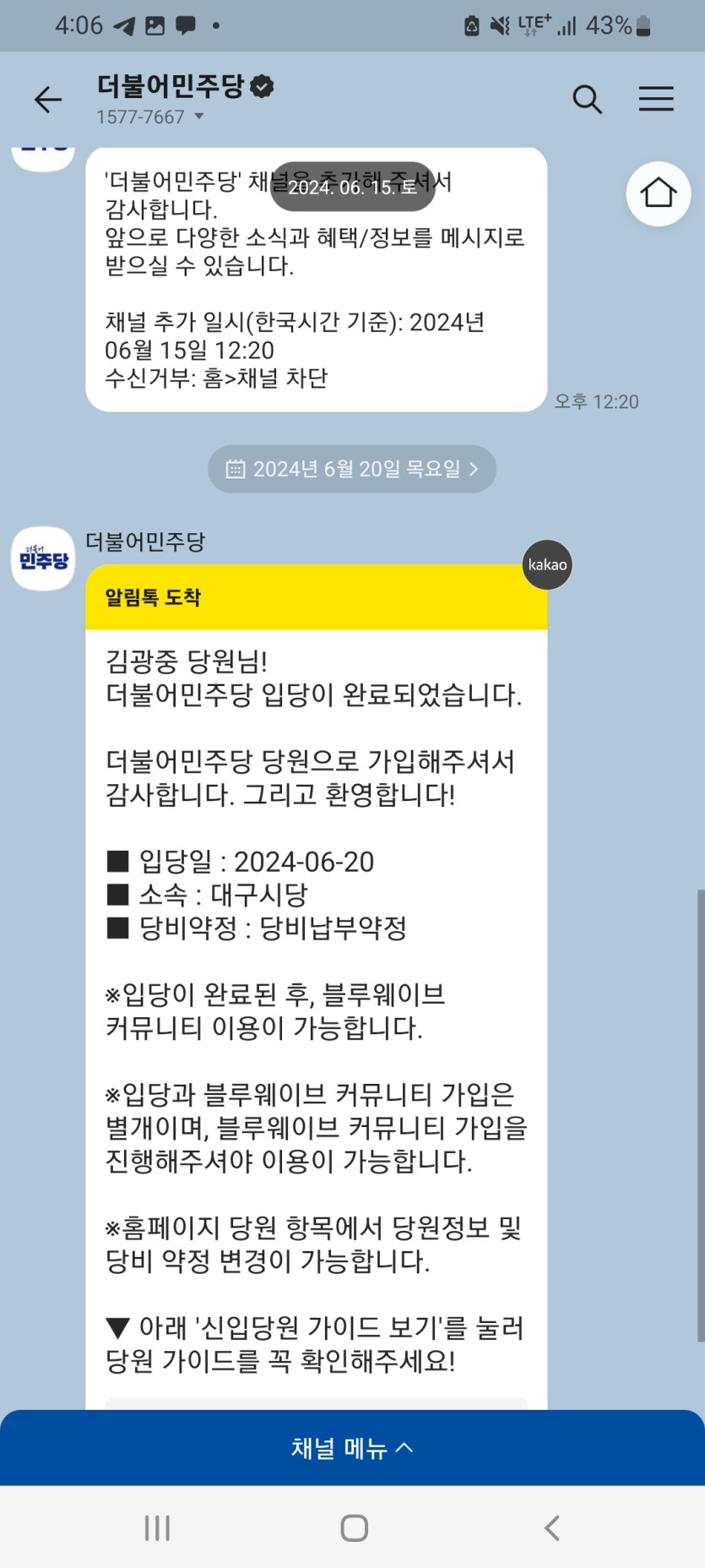The height and width of the screenshot is (1568, 705).
Task: Search within the 더불어민주당 chat
Action: (x=587, y=100)
